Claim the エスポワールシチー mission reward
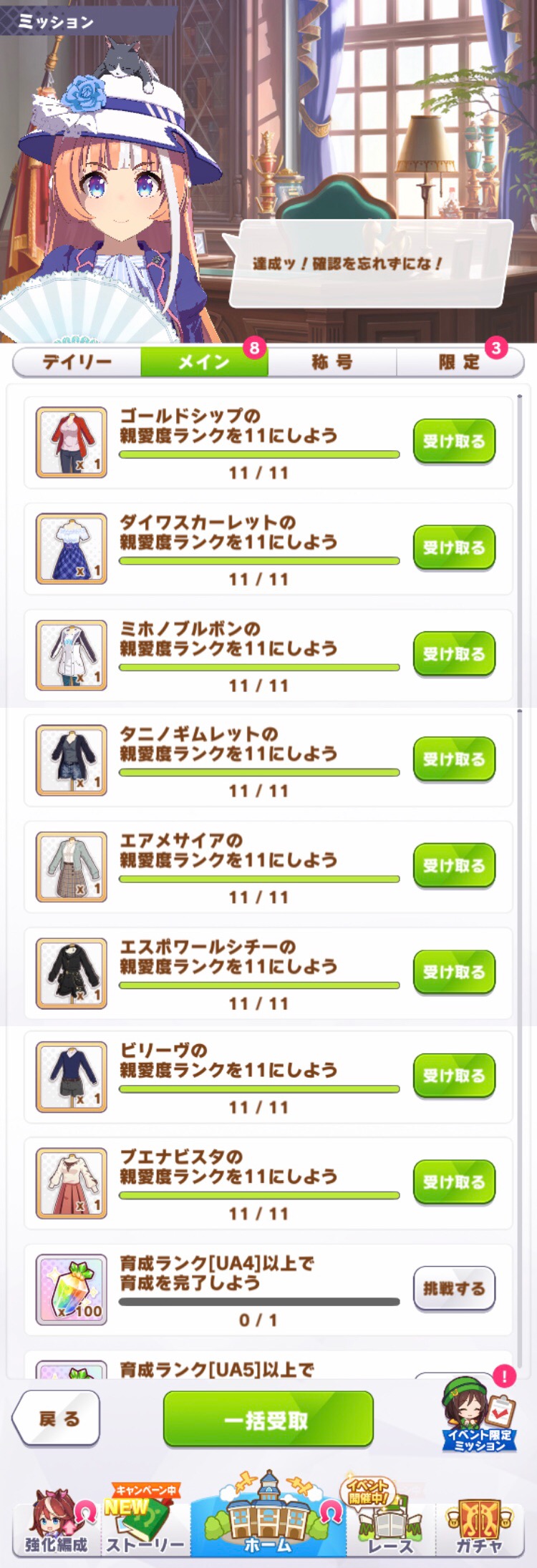This screenshot has width=537, height=1568. click(x=454, y=972)
